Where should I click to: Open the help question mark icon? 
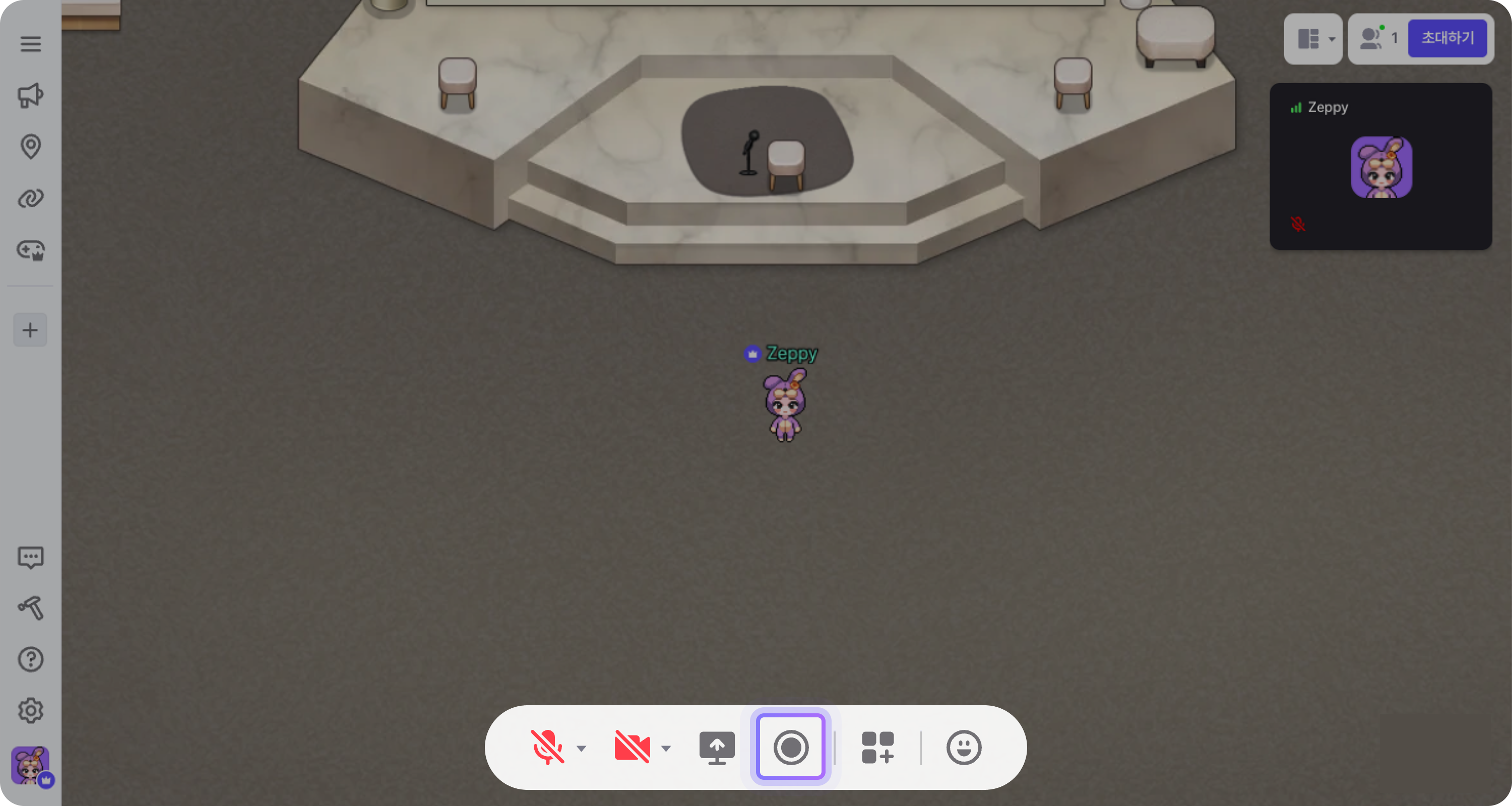click(31, 659)
